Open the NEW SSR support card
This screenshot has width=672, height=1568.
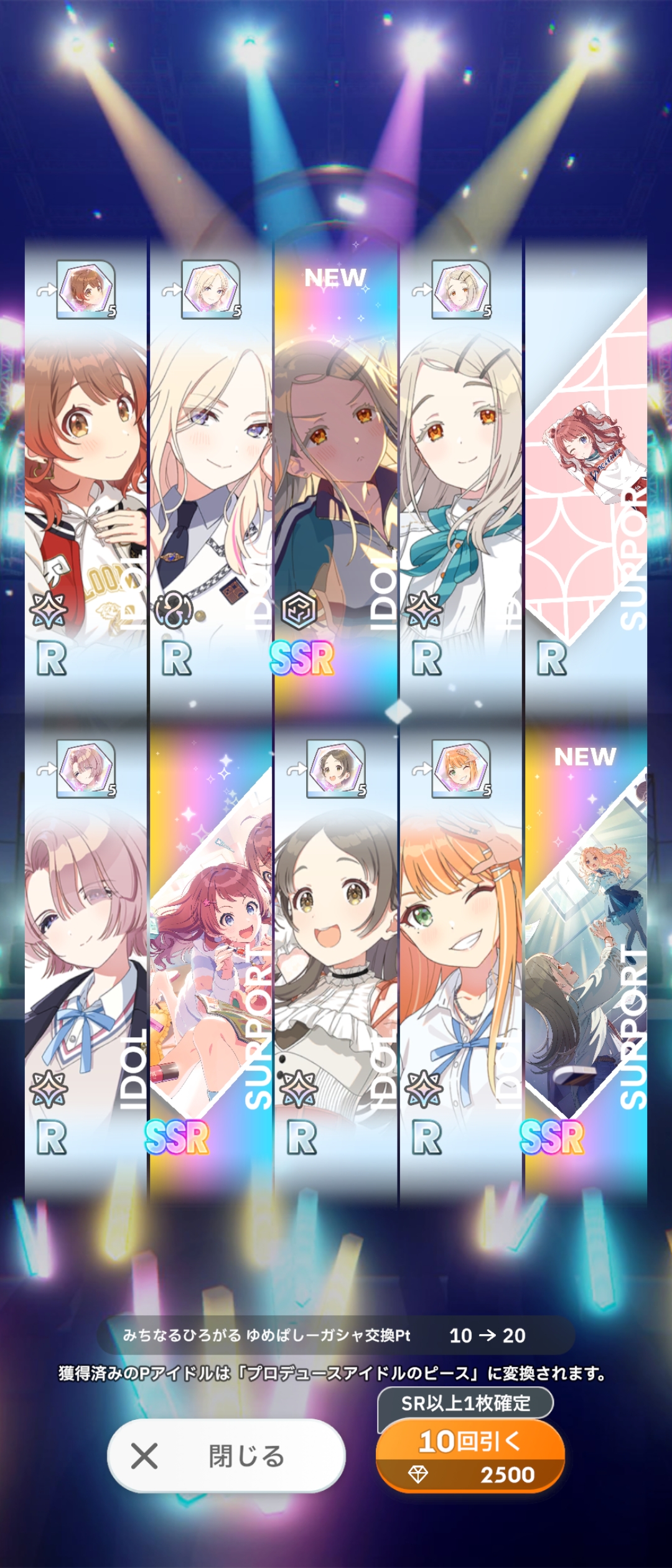(x=586, y=952)
